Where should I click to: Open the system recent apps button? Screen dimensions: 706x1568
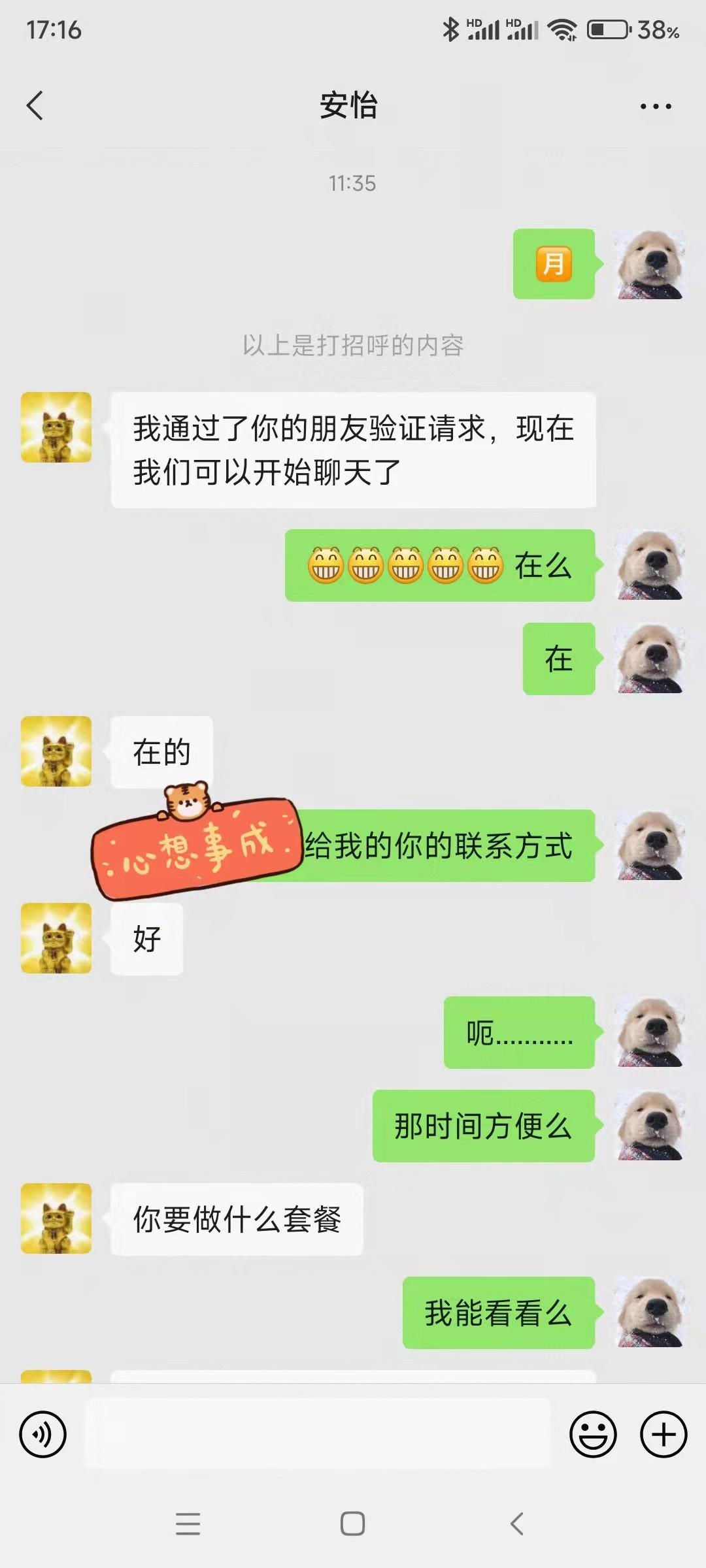tap(188, 1524)
